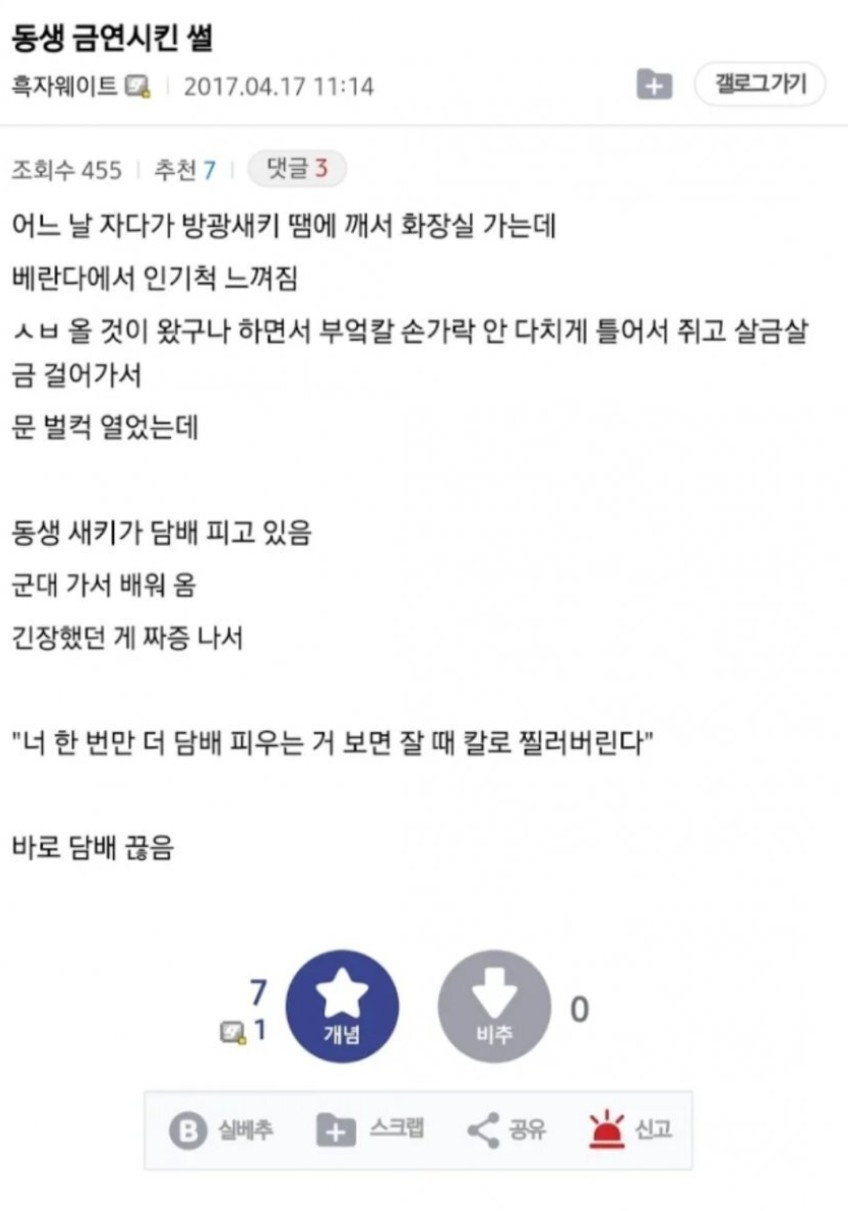
Task: Open the 댓글 3 comments chip
Action: [297, 170]
